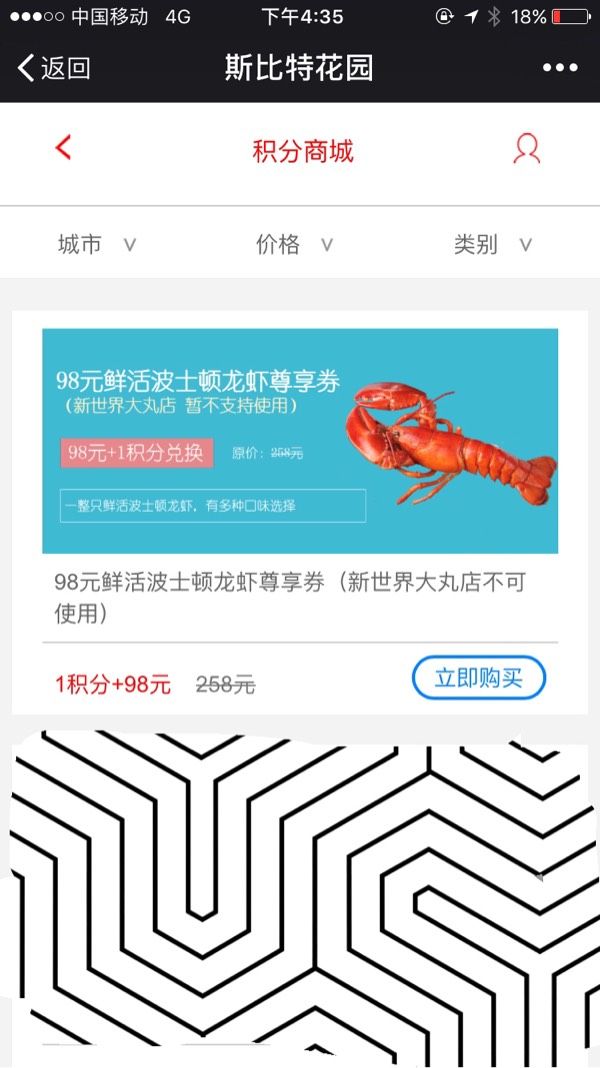Open the user profile icon
This screenshot has width=600, height=1068.
(526, 148)
